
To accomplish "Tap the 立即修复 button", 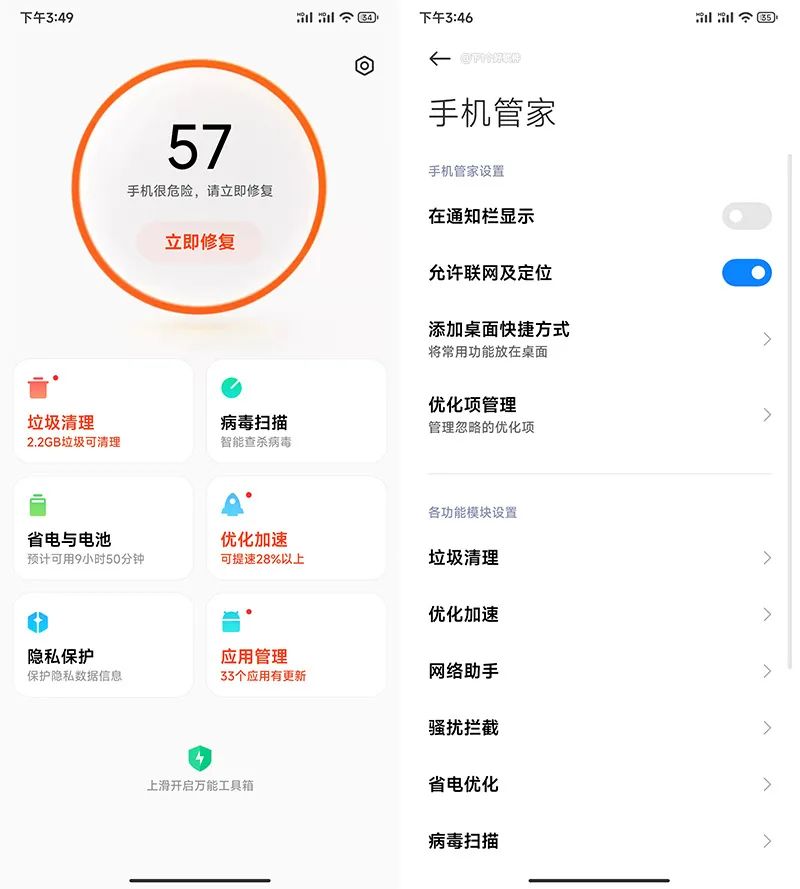I will (x=200, y=242).
